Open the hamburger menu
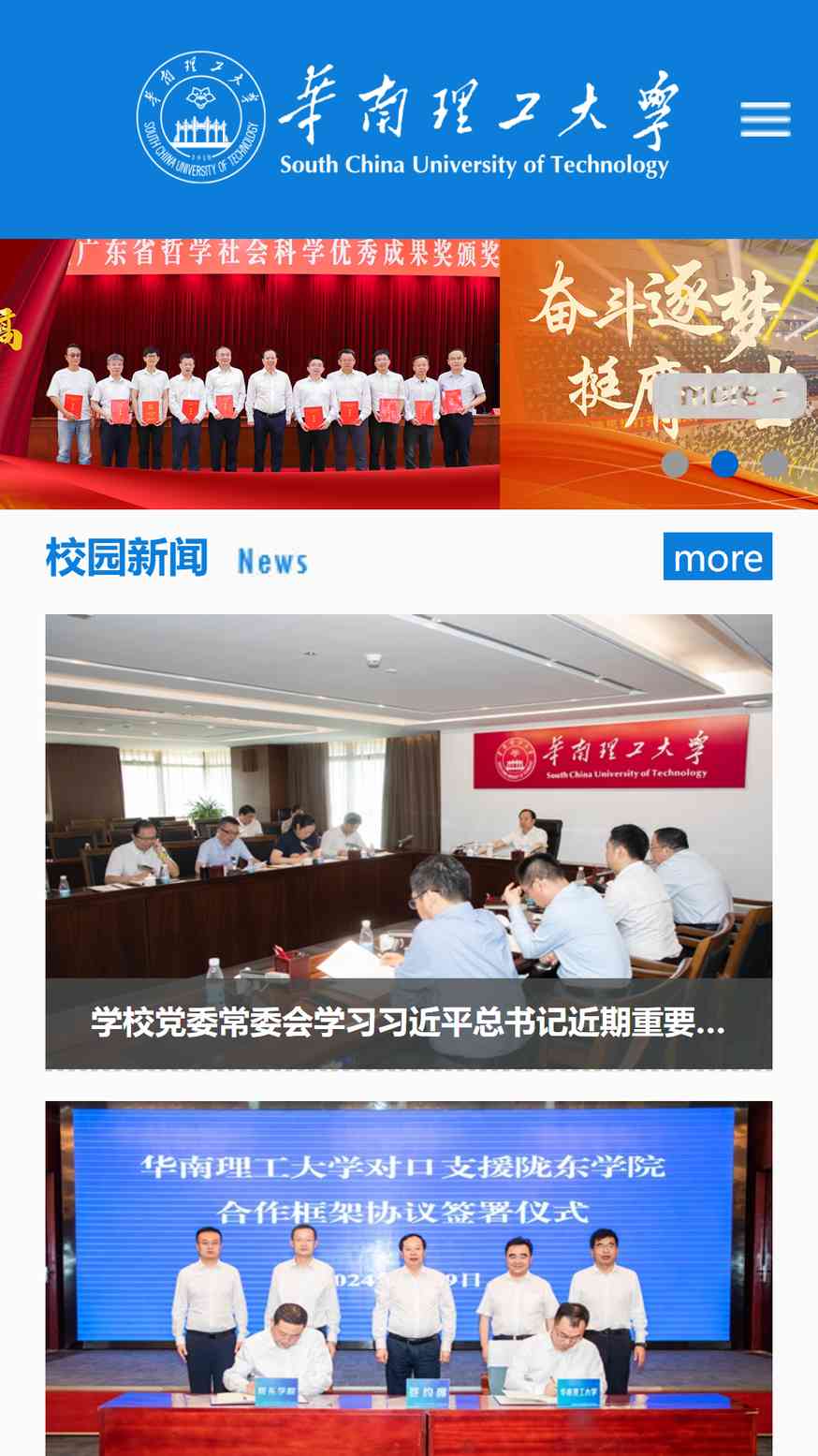Viewport: 818px width, 1456px height. tap(765, 120)
